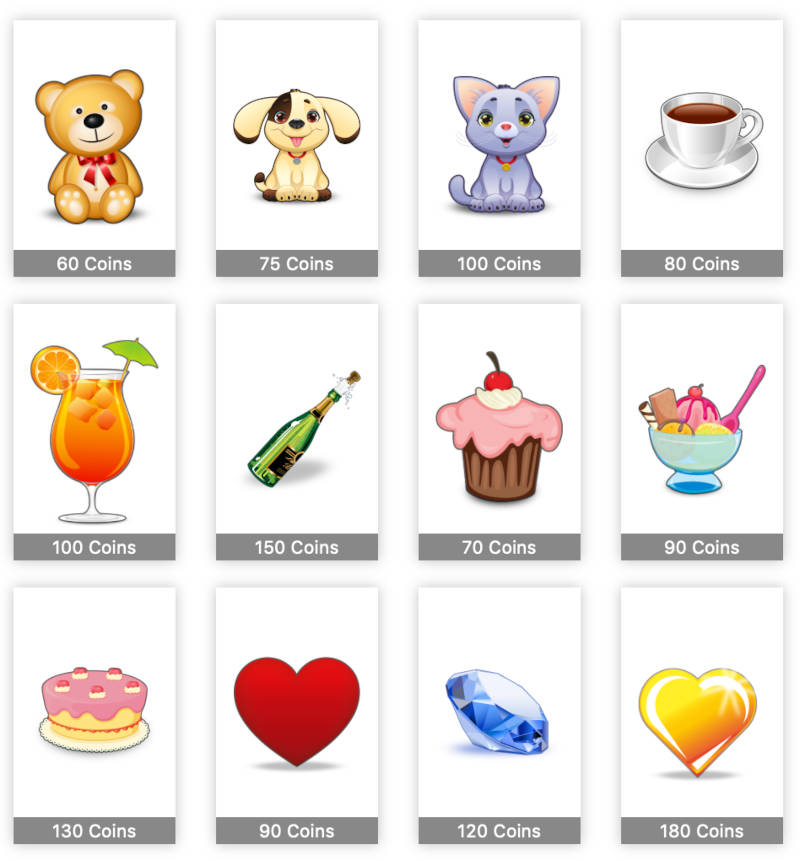This screenshot has width=800, height=861.
Task: Pick the purple kitten gift
Action: coord(499,147)
